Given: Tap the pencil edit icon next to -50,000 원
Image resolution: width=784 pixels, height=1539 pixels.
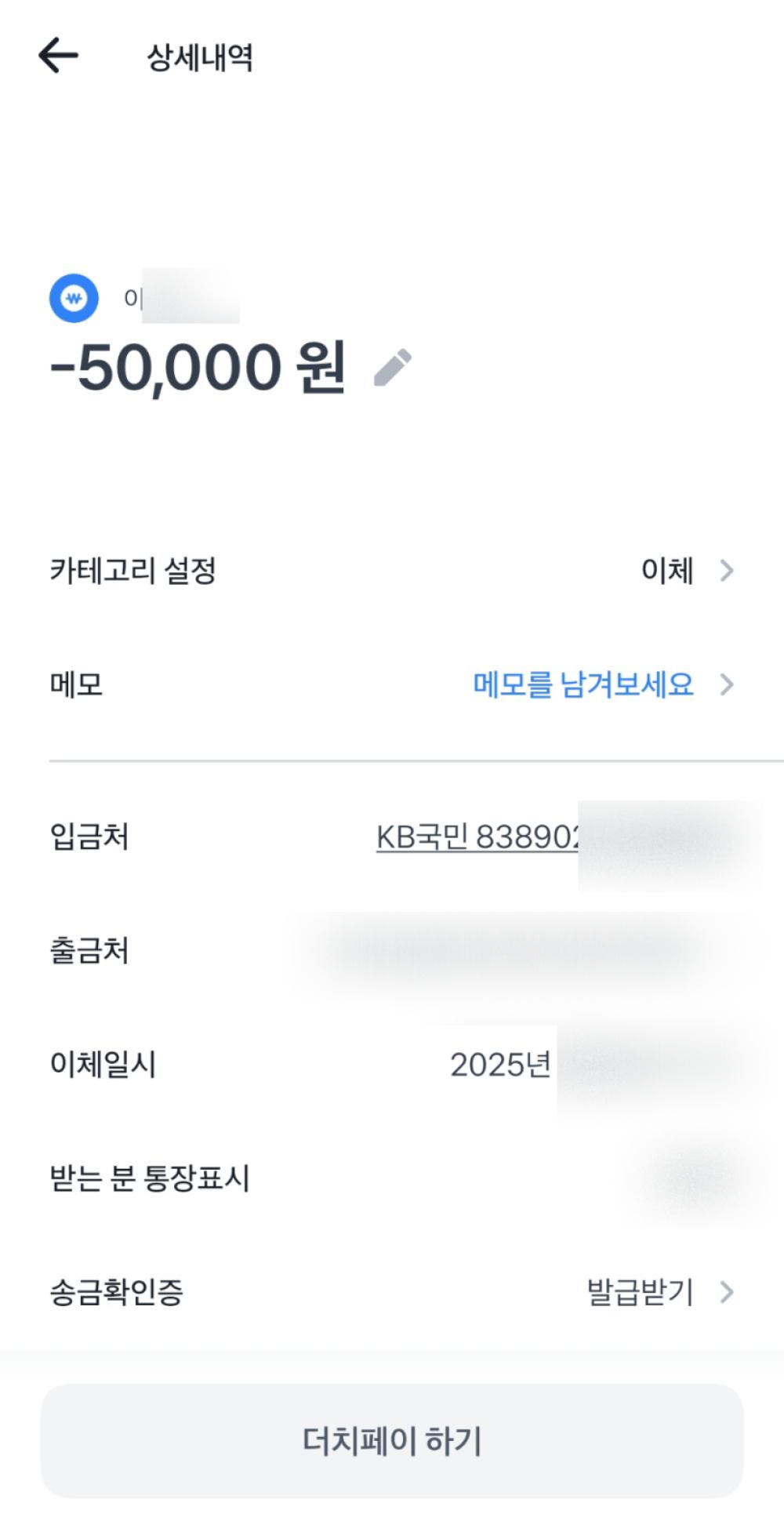Looking at the screenshot, I should click(x=393, y=368).
